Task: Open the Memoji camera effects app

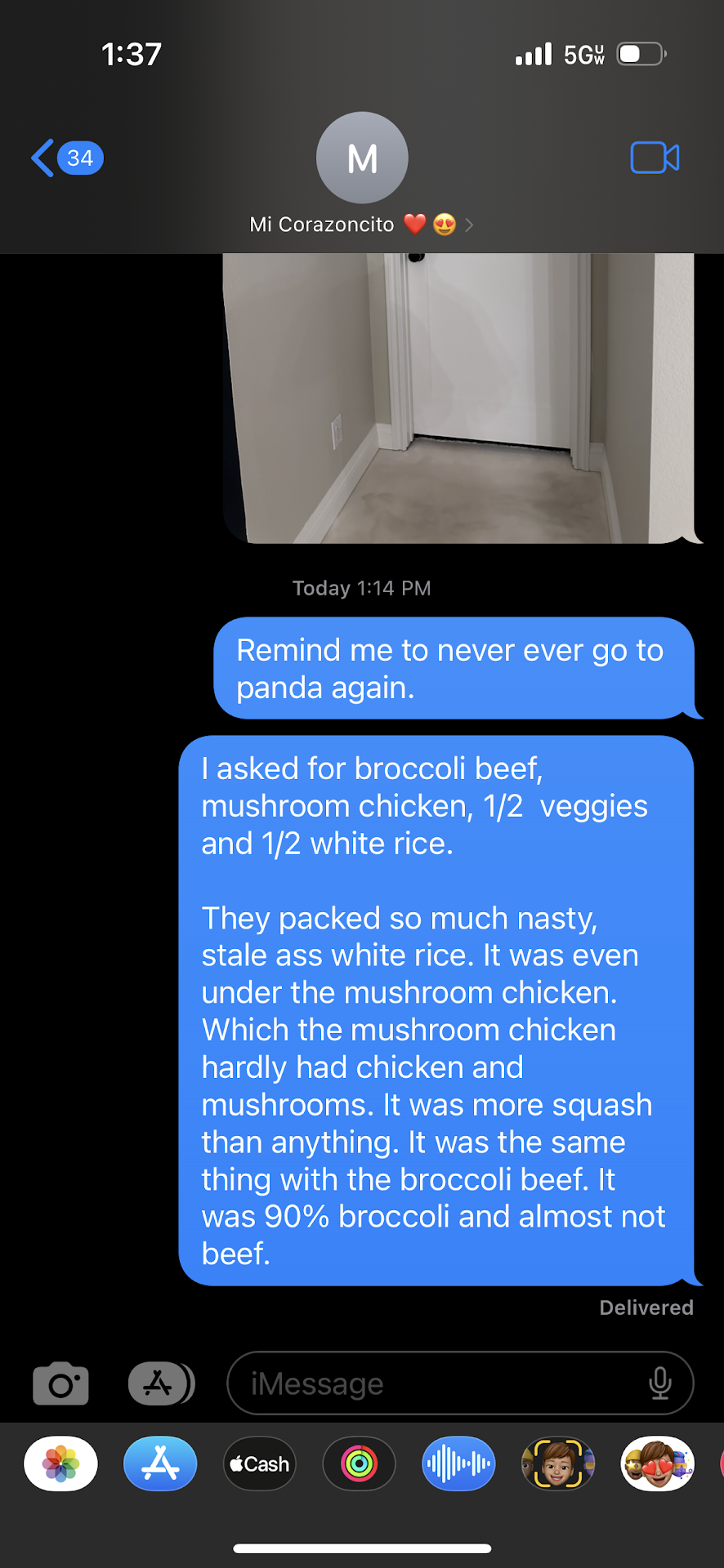Action: [558, 1463]
